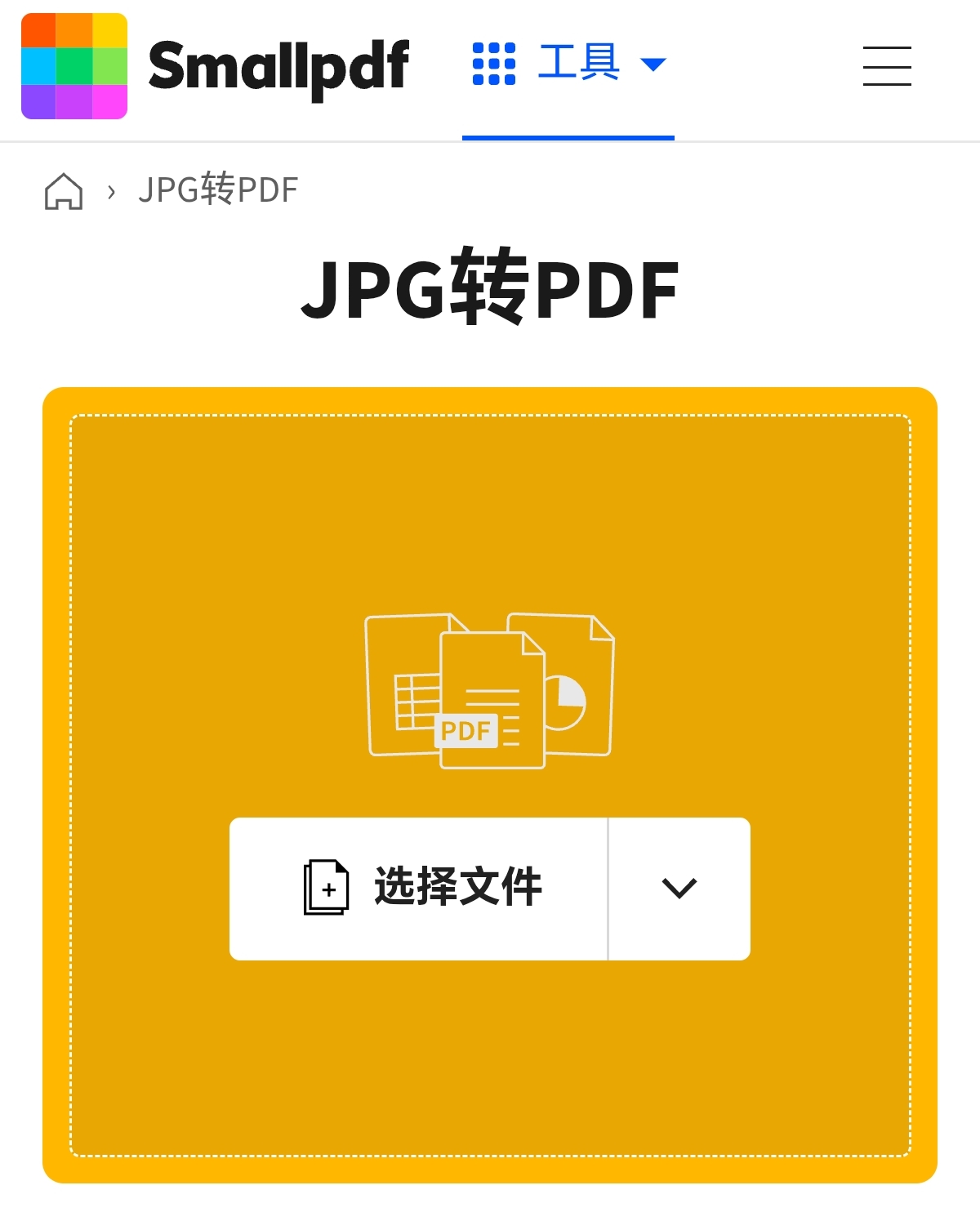Open the Smallpdf logo homepage link
Screen dimensions: 980x1221
215,66
